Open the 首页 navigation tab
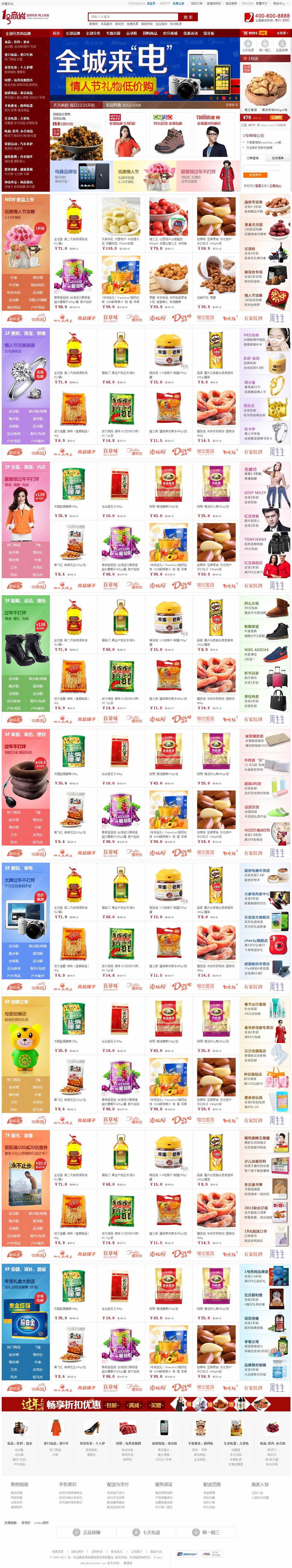Screen dimensions: 292x1568 pos(56,34)
